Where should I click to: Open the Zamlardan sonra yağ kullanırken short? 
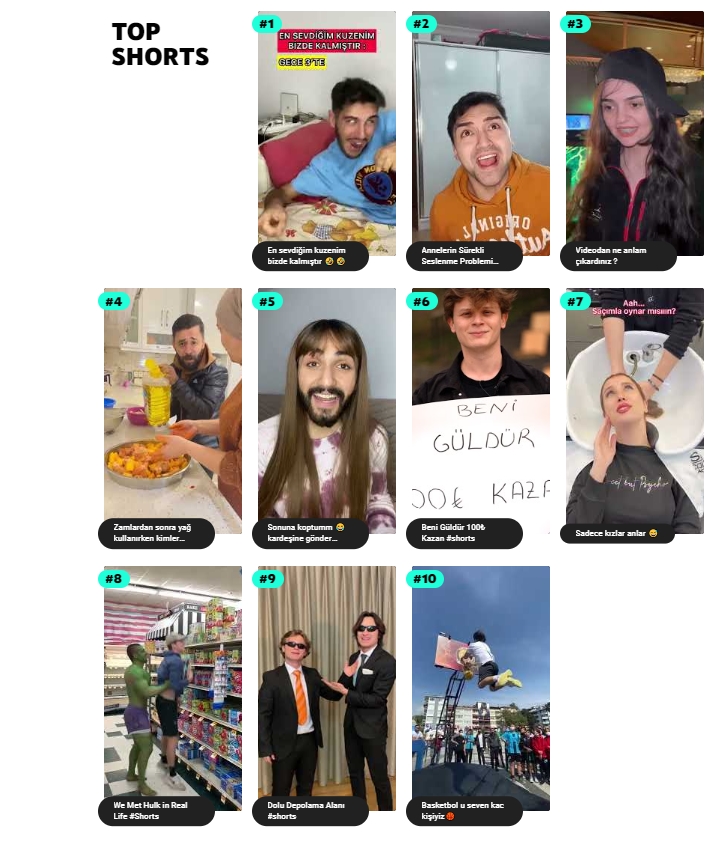172,408
